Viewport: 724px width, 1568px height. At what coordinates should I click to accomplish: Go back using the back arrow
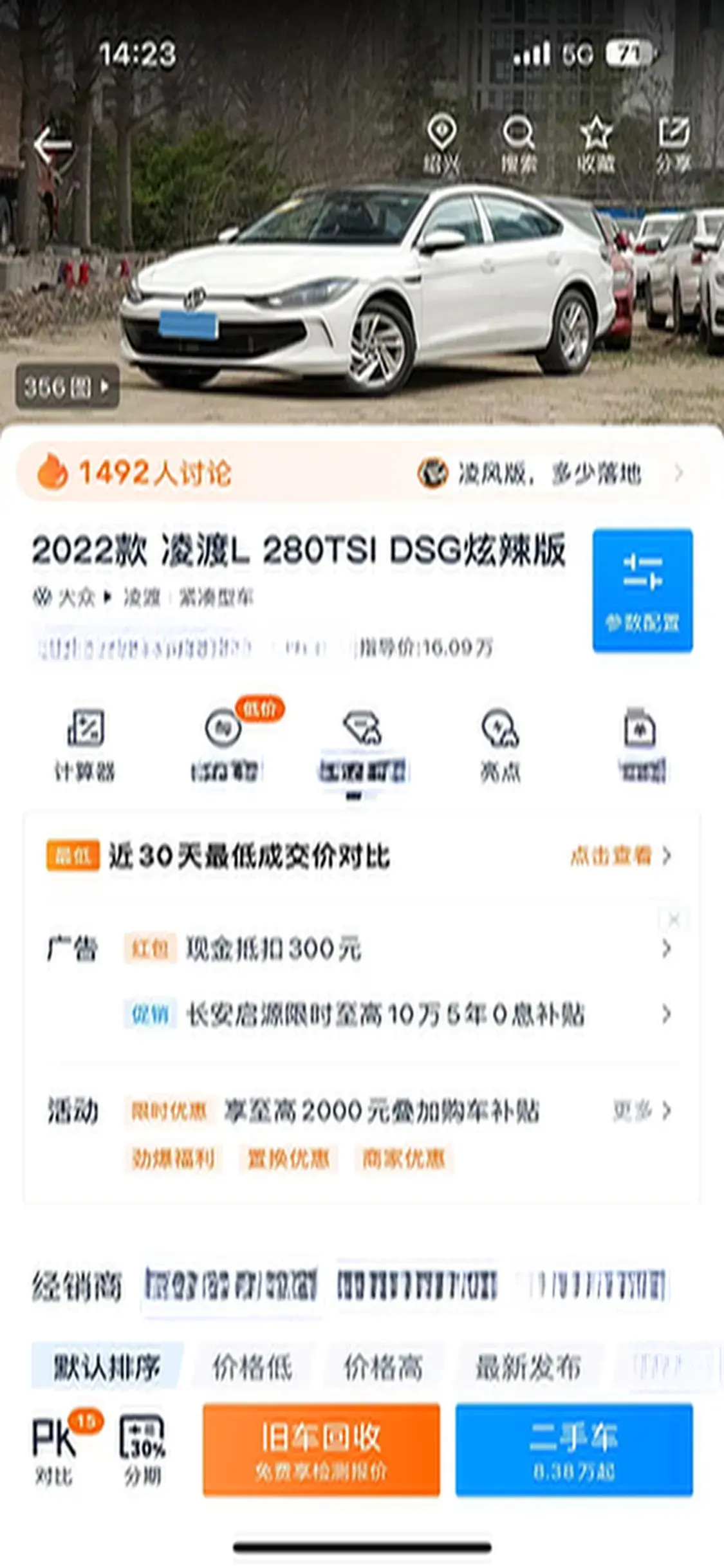coord(53,145)
